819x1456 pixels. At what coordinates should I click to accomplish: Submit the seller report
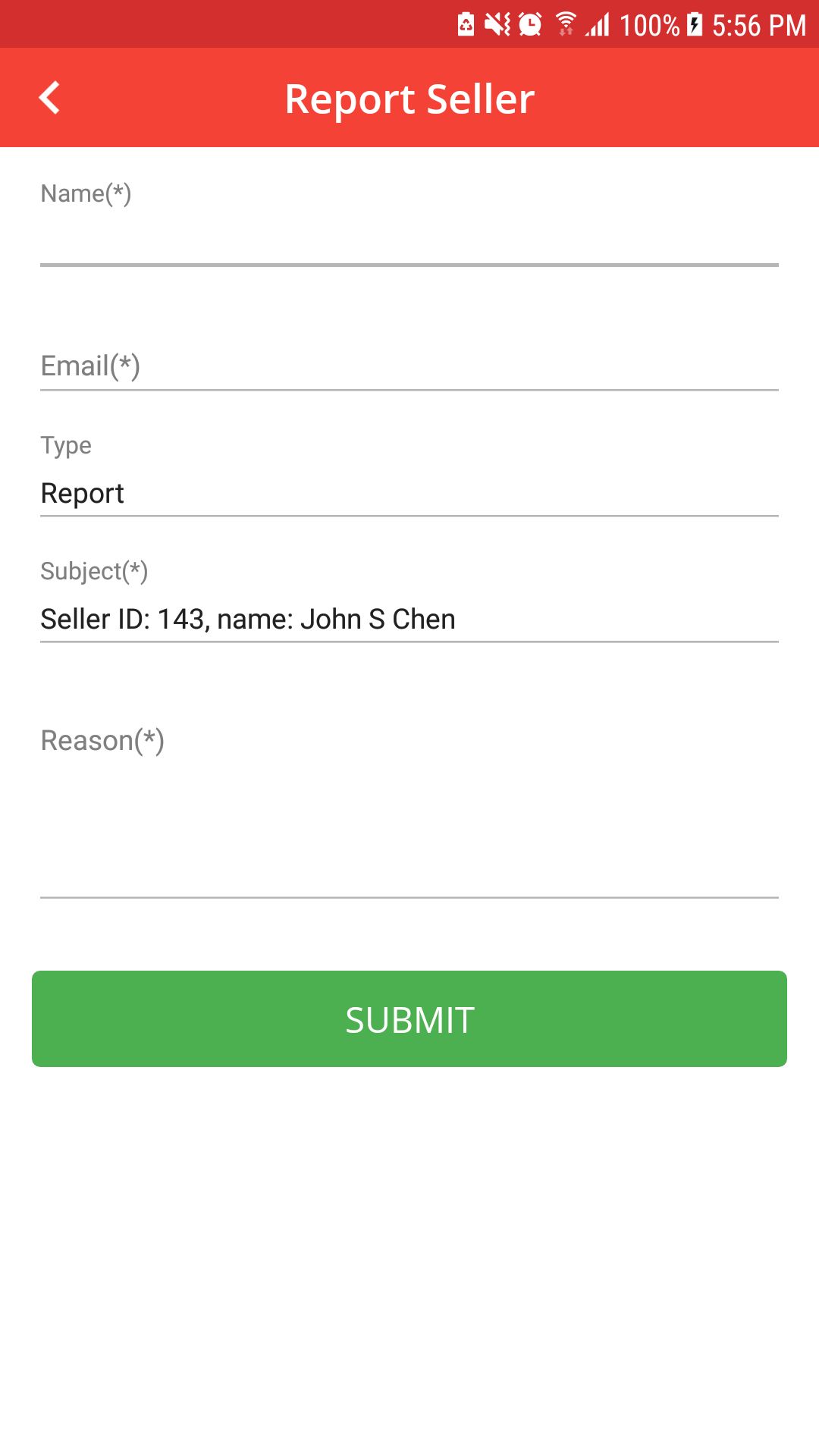point(409,1018)
